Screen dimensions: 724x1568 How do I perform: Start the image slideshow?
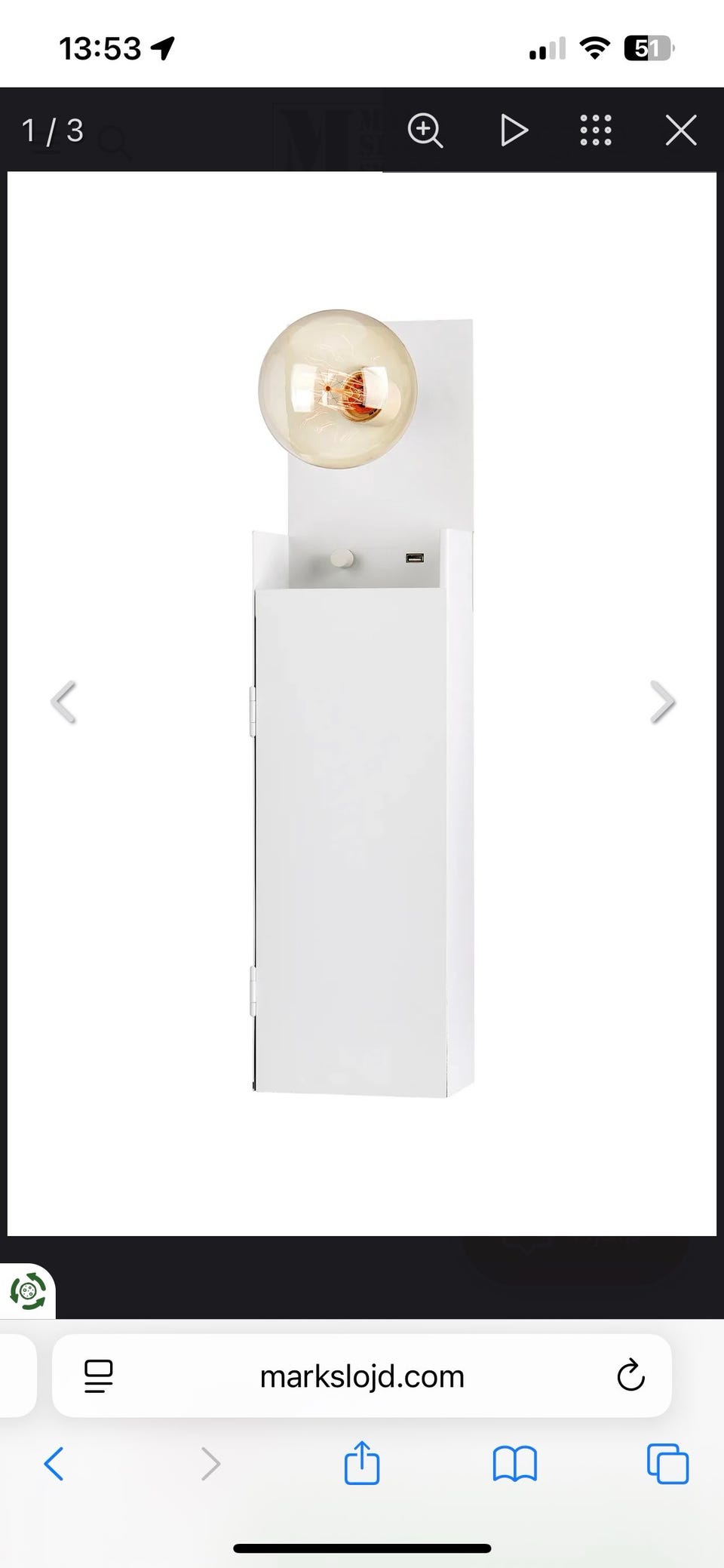(x=514, y=131)
